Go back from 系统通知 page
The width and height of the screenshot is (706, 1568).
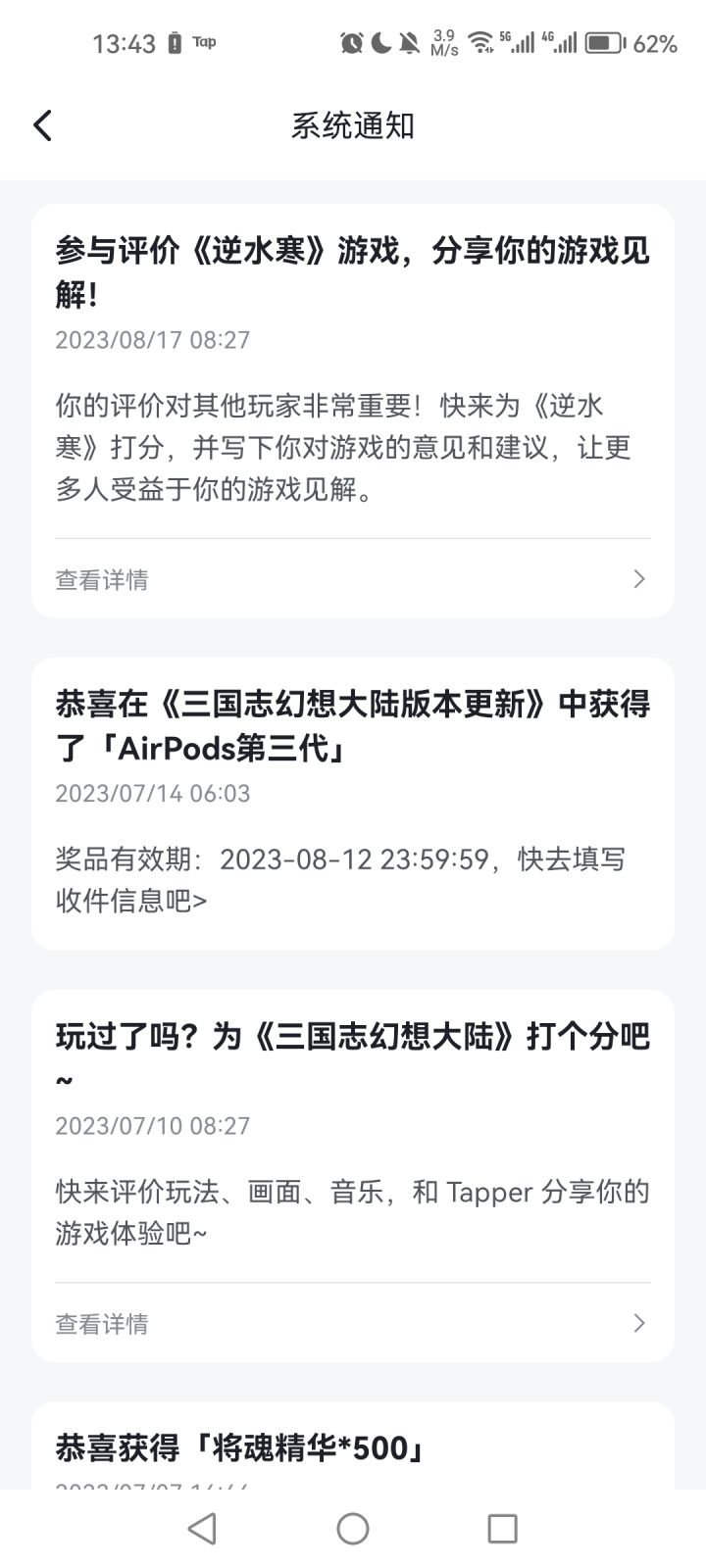point(42,125)
